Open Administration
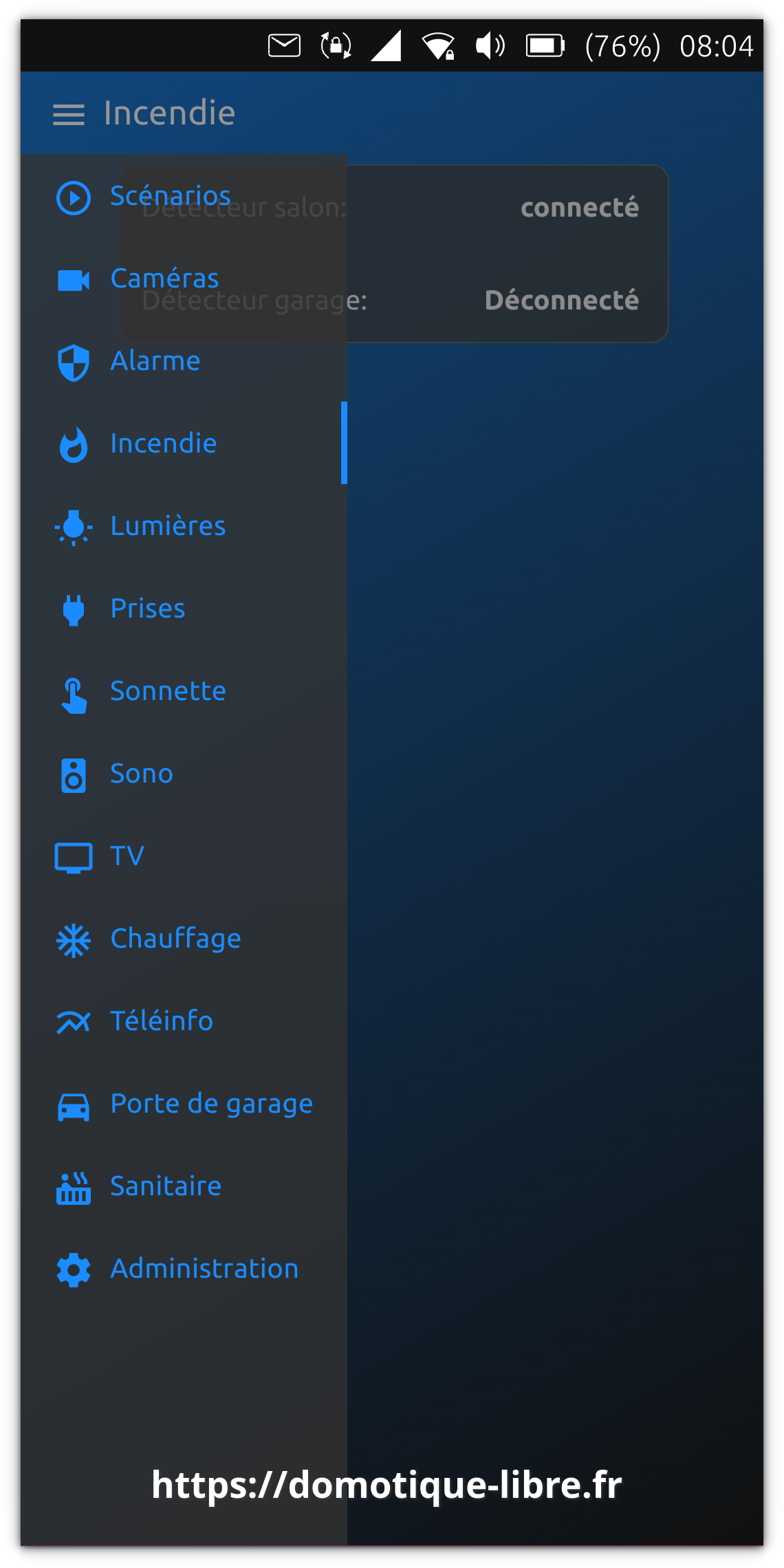Viewport: 784px width, 1568px height. [x=184, y=1270]
